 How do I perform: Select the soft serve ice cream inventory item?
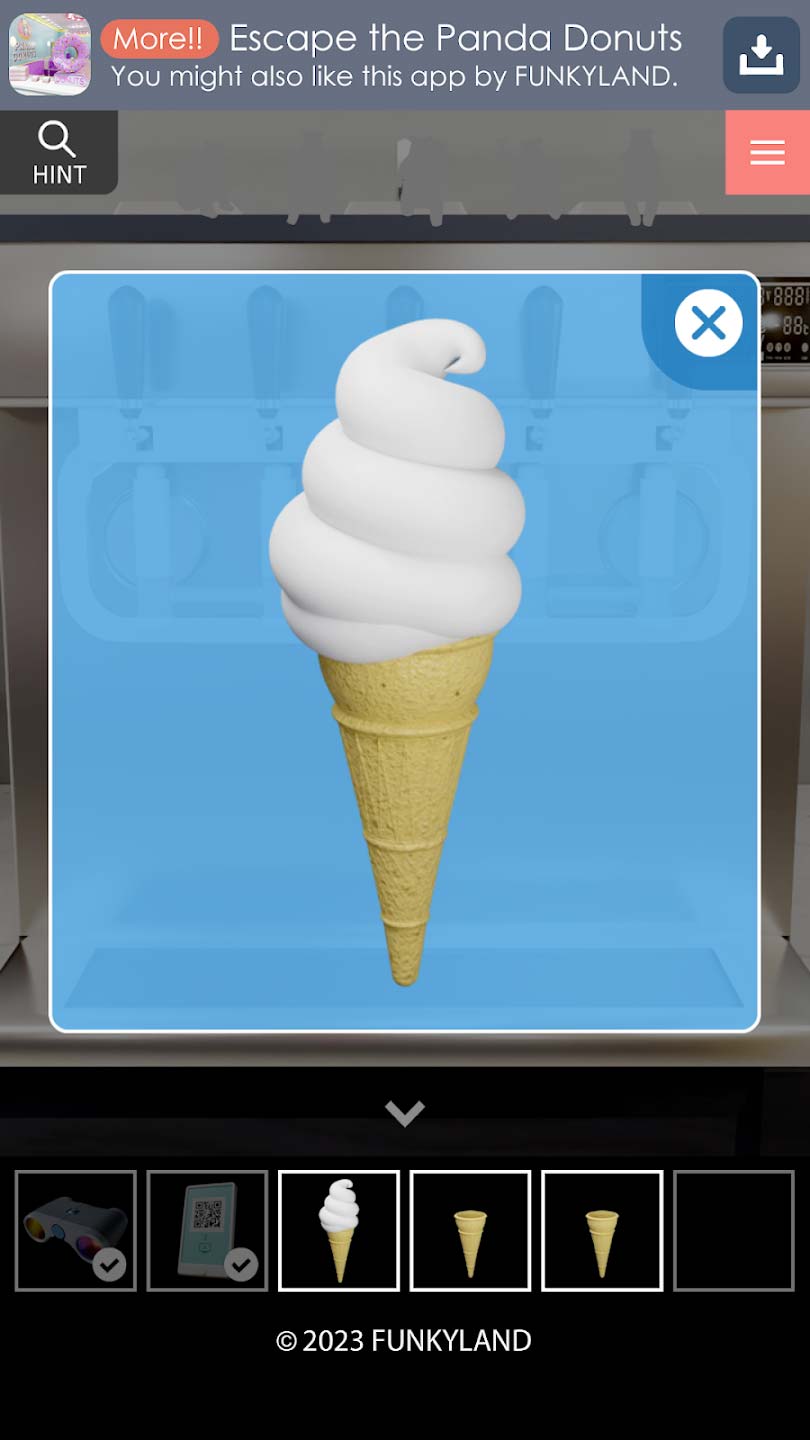pyautogui.click(x=339, y=1230)
